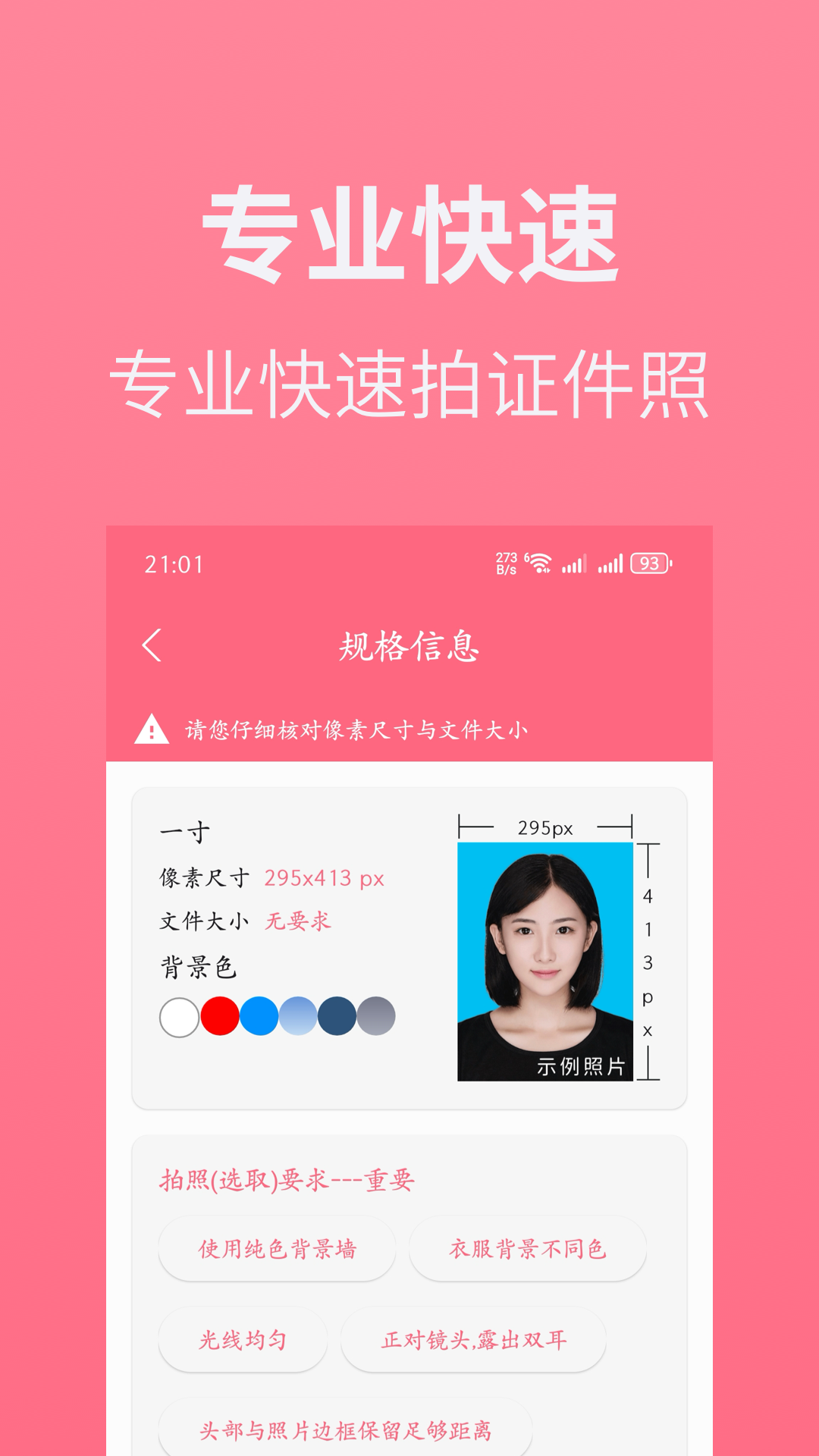
Task: Pick the red background color swatch
Action: (x=219, y=1016)
